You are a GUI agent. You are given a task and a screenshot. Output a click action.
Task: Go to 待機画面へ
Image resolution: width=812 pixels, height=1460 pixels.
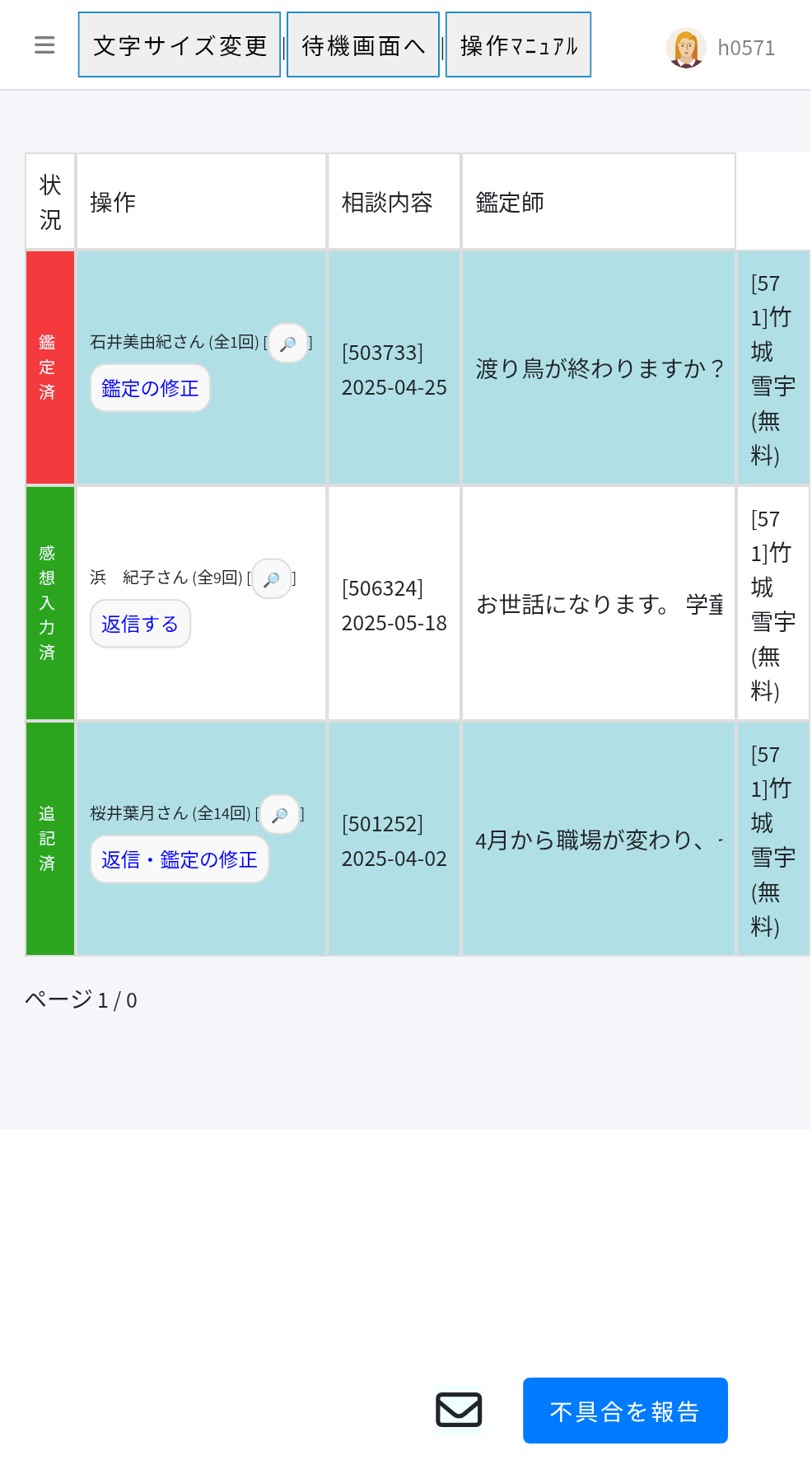point(363,45)
